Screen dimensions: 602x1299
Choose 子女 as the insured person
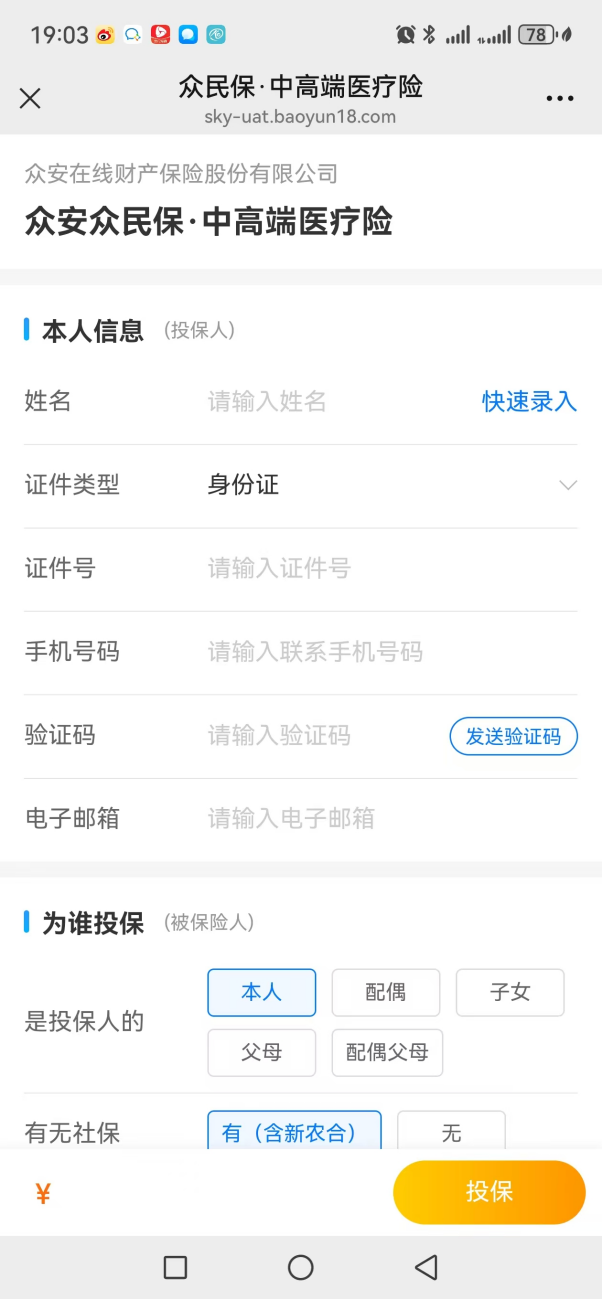[510, 992]
